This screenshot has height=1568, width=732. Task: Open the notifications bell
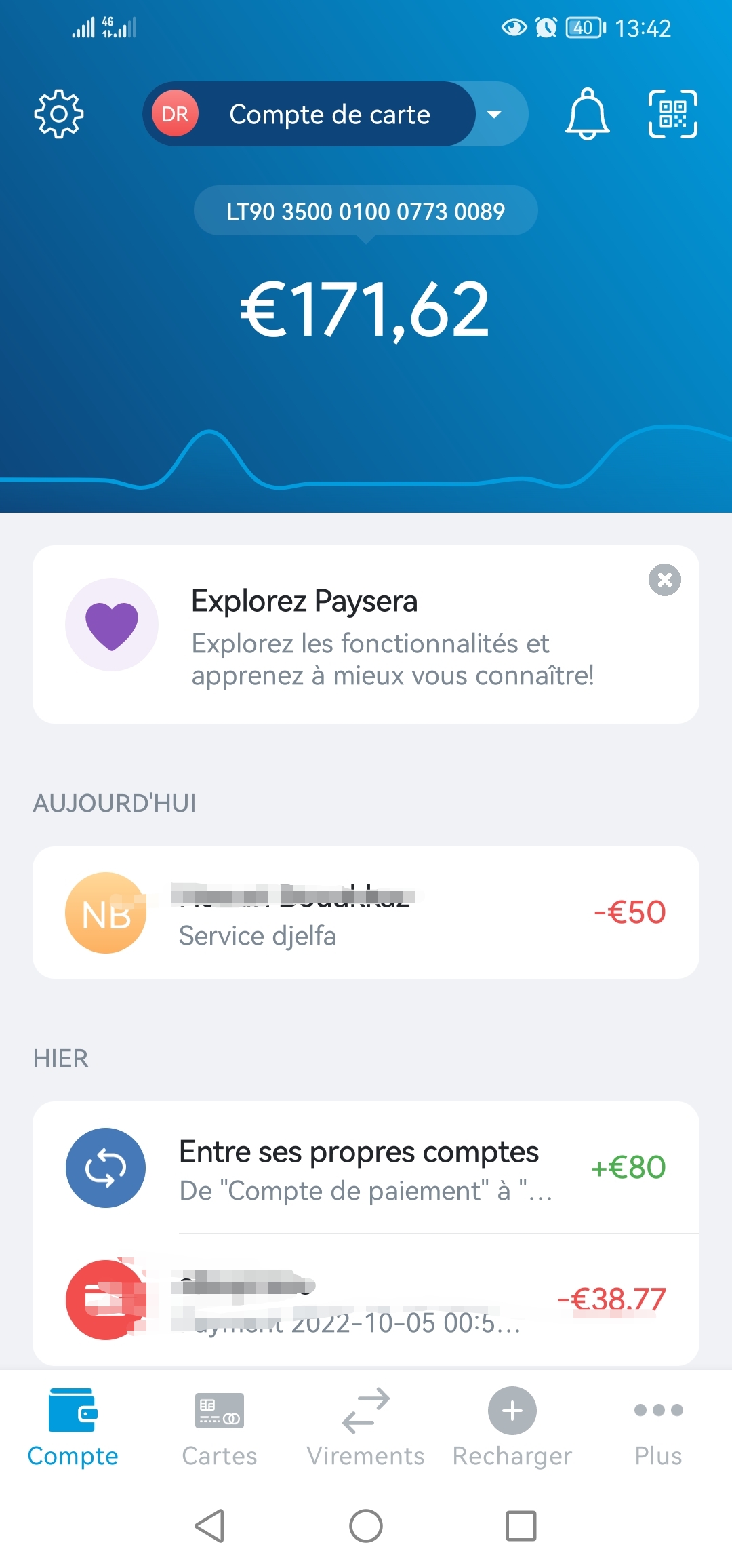(588, 114)
